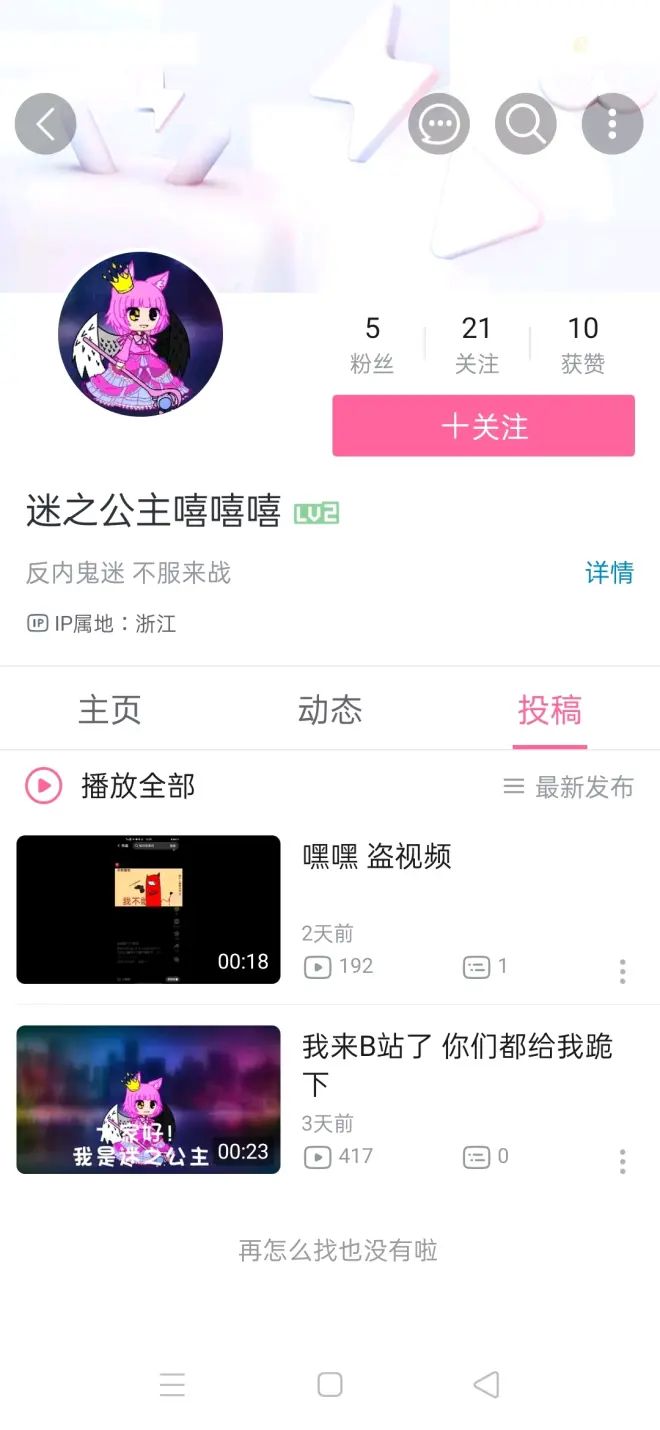Switch to the 主页 tab

click(110, 710)
